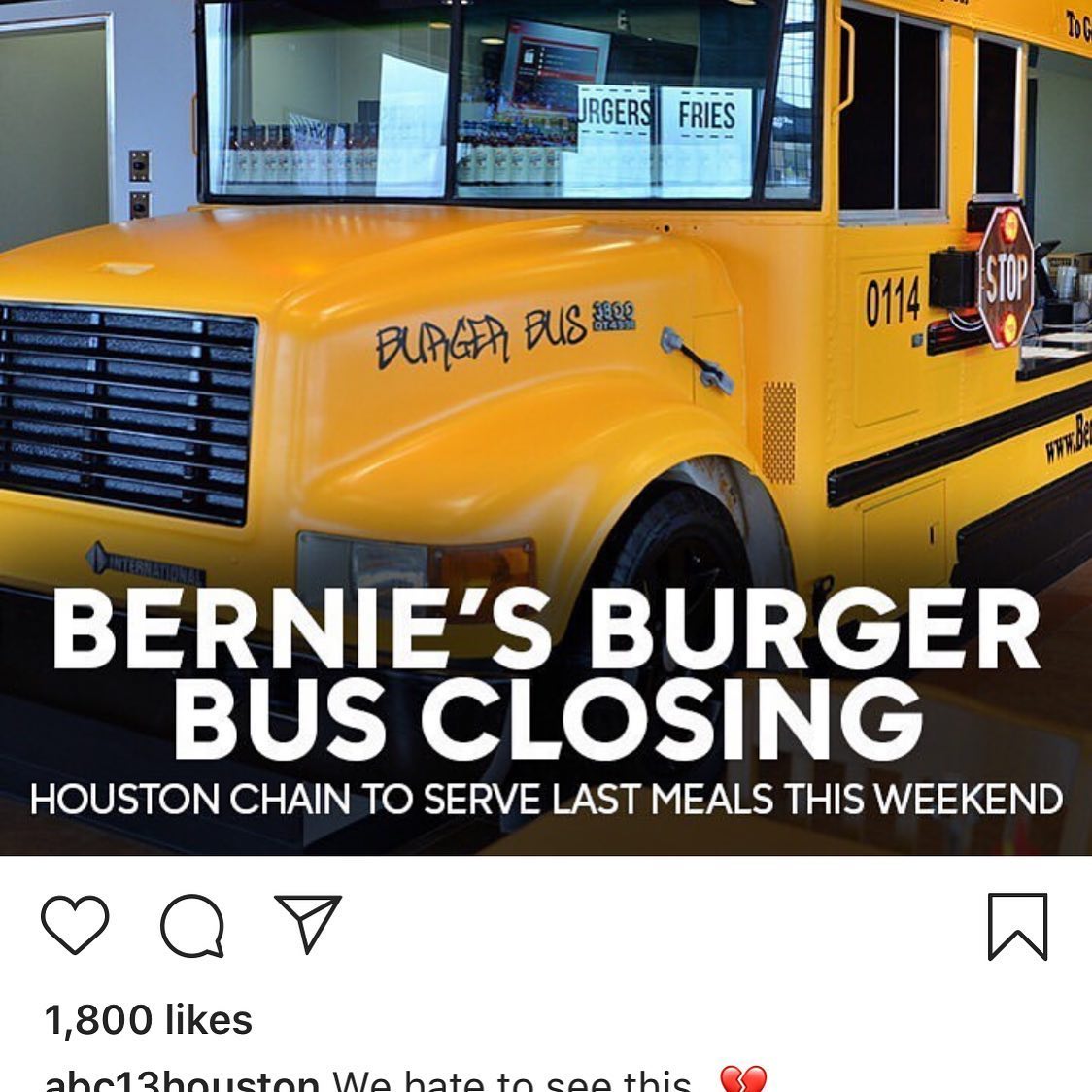Open comments on this post
1092x1092 pixels.
[192, 925]
